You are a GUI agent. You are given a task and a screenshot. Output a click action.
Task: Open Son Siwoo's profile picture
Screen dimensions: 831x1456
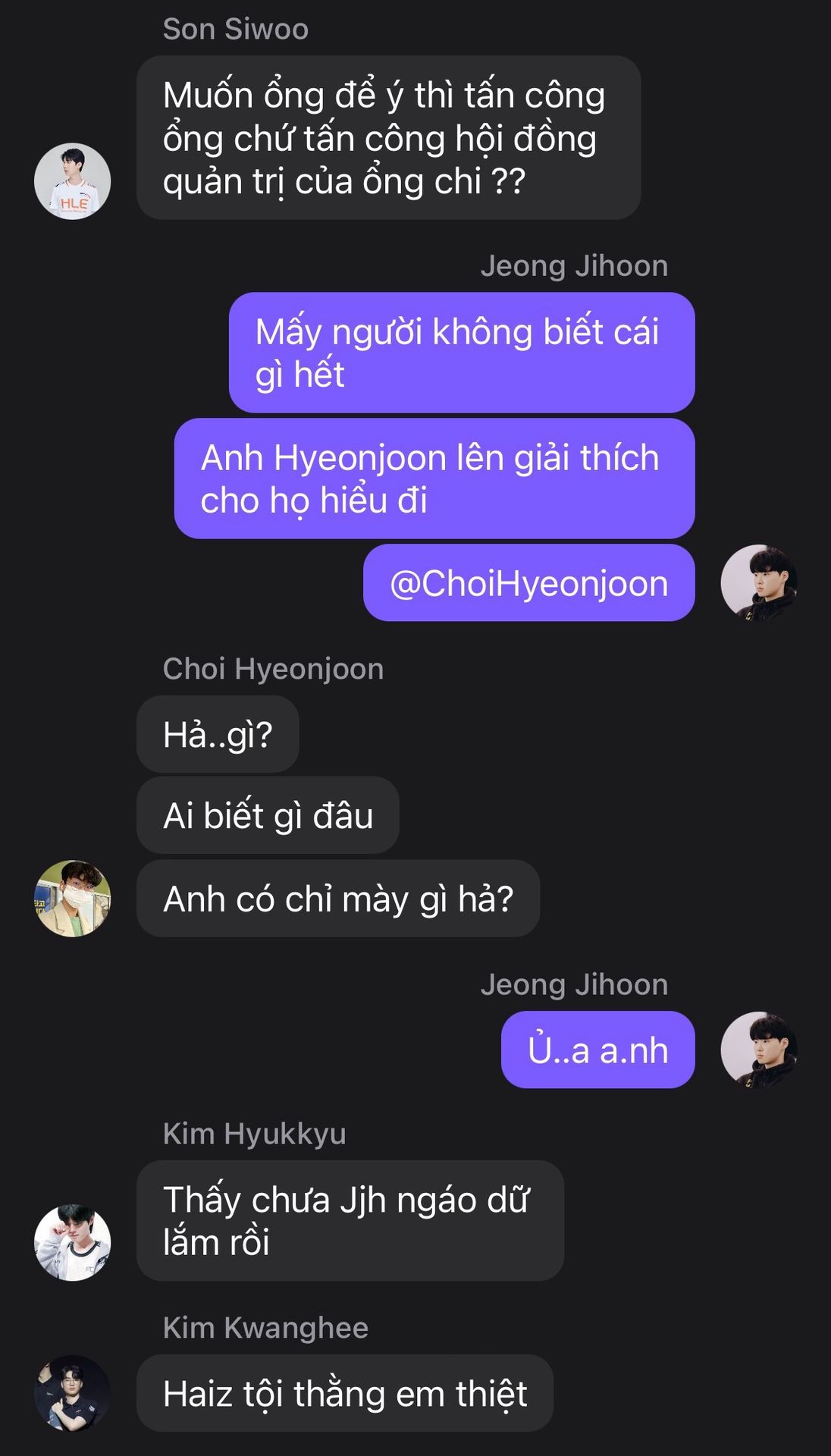73,181
